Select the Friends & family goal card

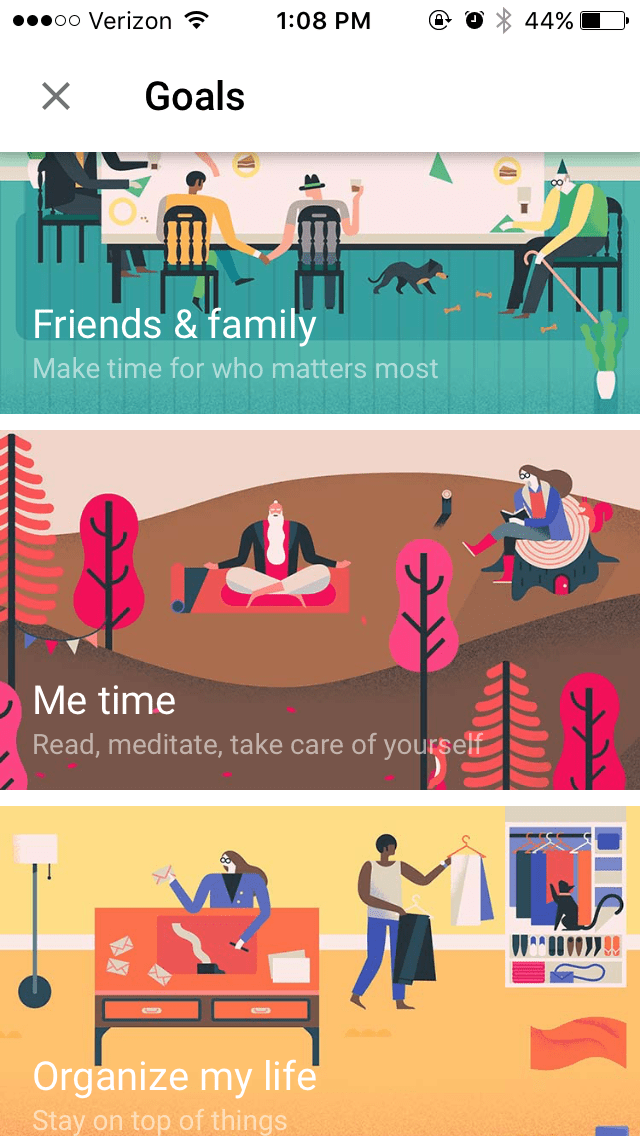(320, 285)
